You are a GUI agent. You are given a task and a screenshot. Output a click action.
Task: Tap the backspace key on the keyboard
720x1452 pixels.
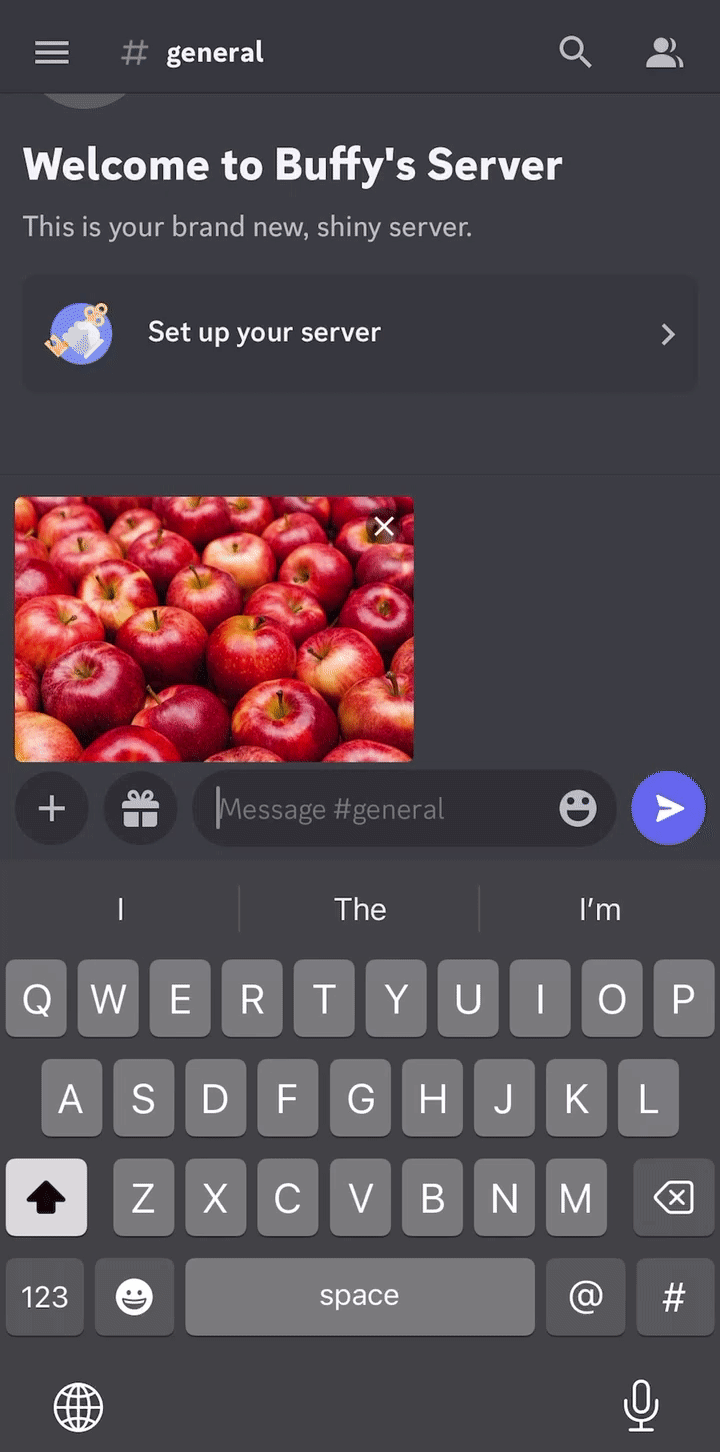click(673, 1197)
